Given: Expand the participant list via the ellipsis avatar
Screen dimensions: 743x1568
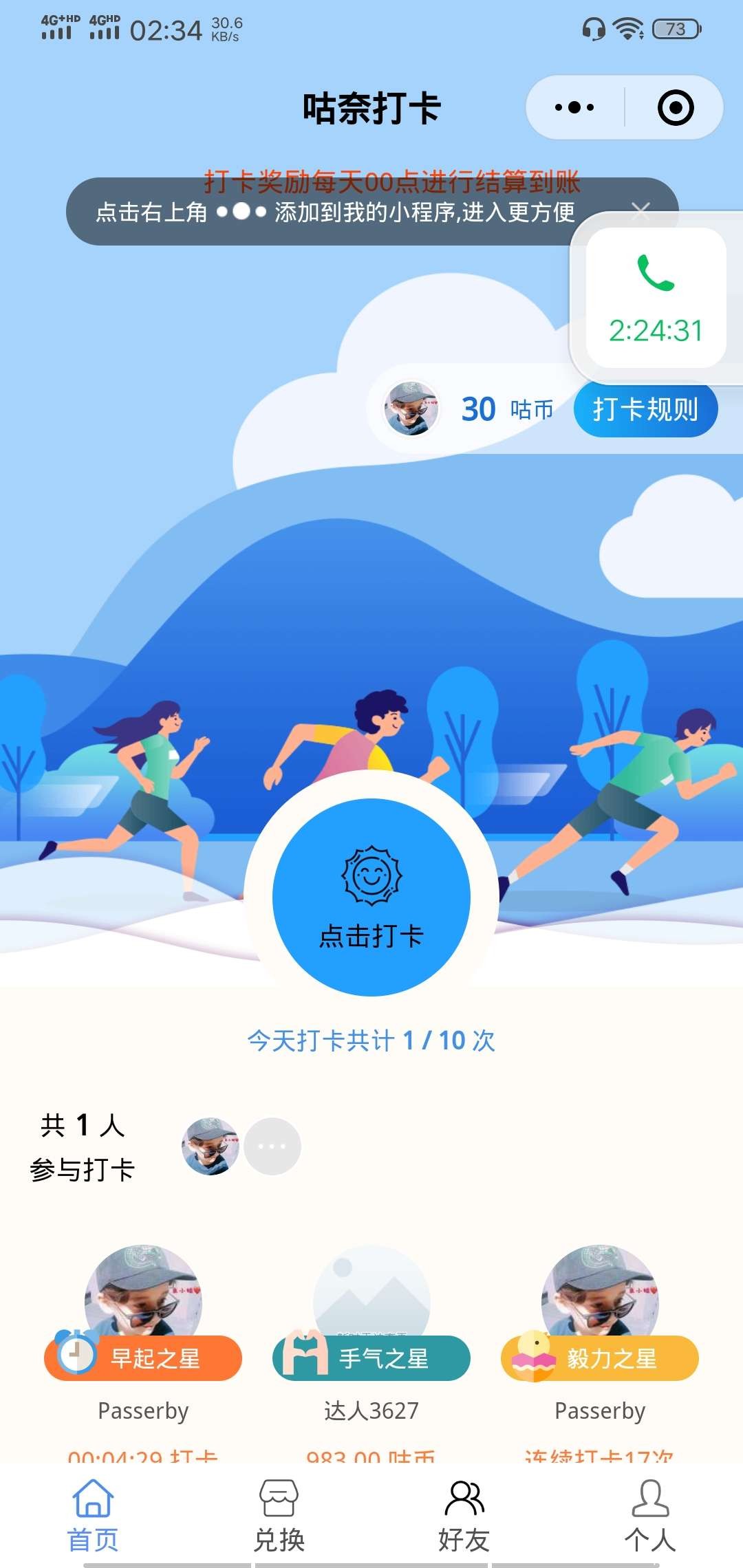Looking at the screenshot, I should click(272, 1145).
